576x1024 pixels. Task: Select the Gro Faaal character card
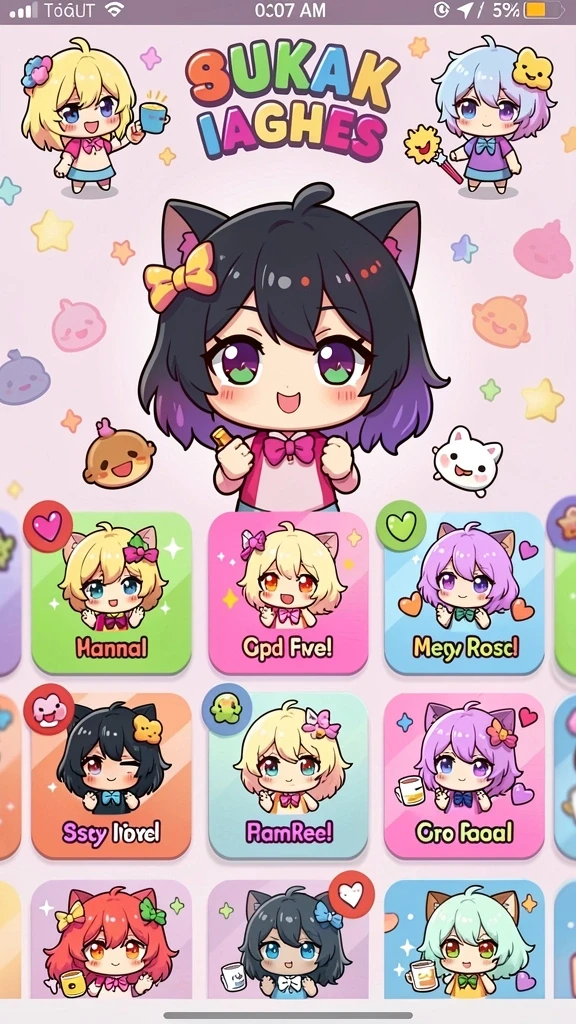coord(464,776)
